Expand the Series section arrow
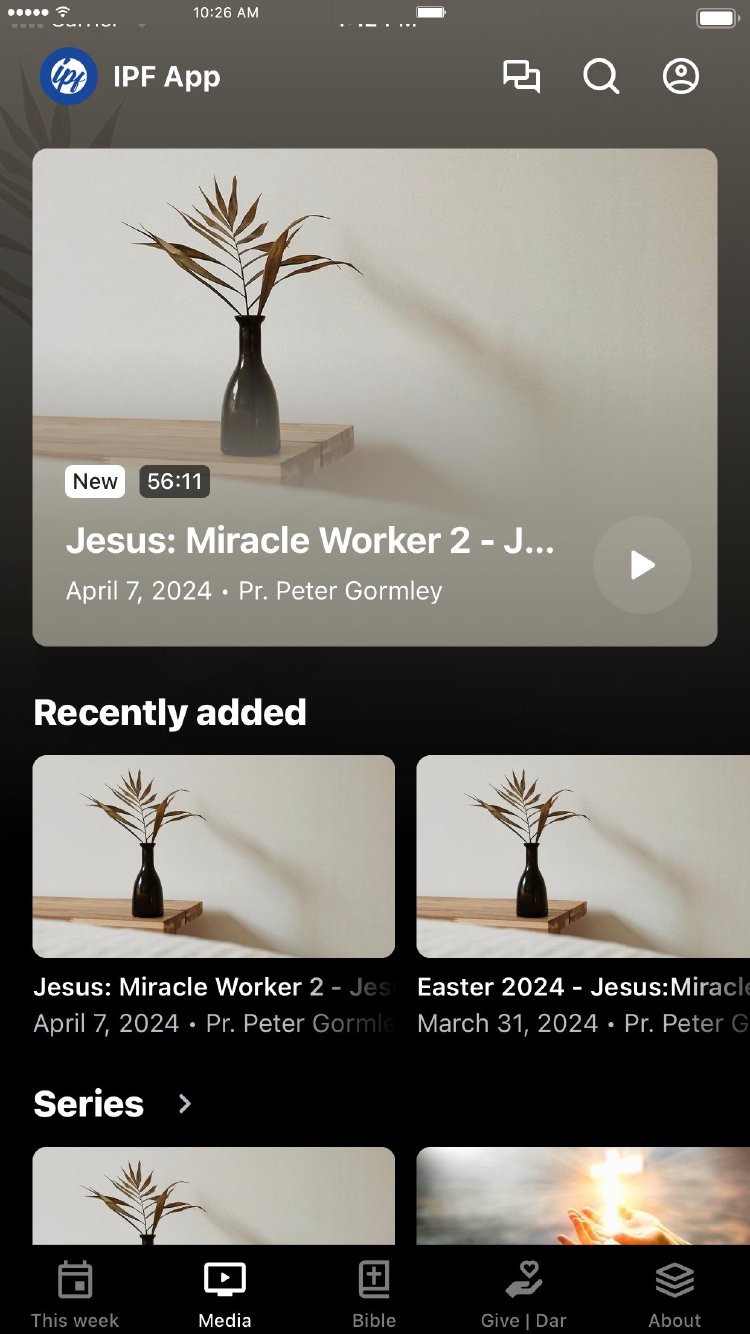The image size is (750, 1334). pos(184,1103)
